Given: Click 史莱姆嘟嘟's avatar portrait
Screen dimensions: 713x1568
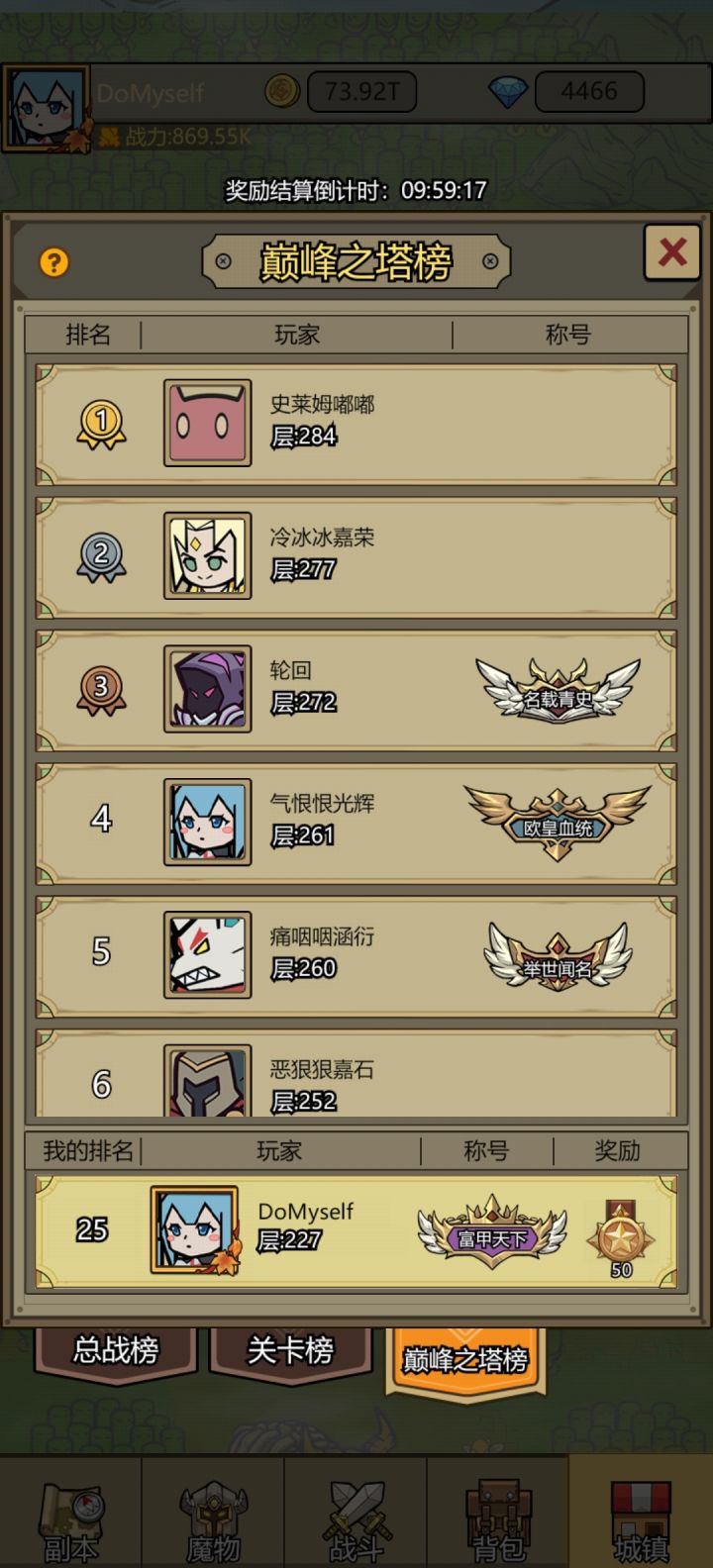Looking at the screenshot, I should (x=207, y=423).
